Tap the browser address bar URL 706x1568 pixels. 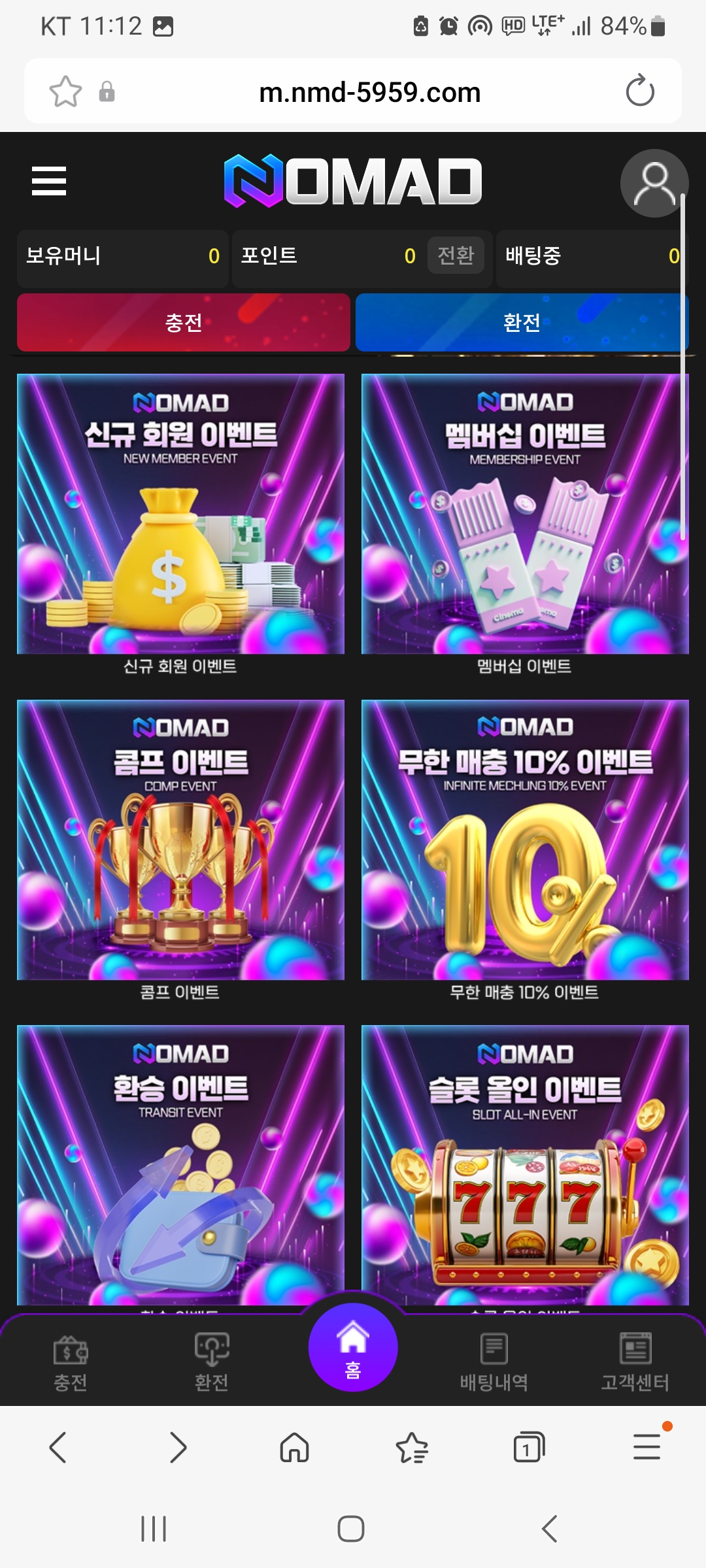pyautogui.click(x=369, y=92)
